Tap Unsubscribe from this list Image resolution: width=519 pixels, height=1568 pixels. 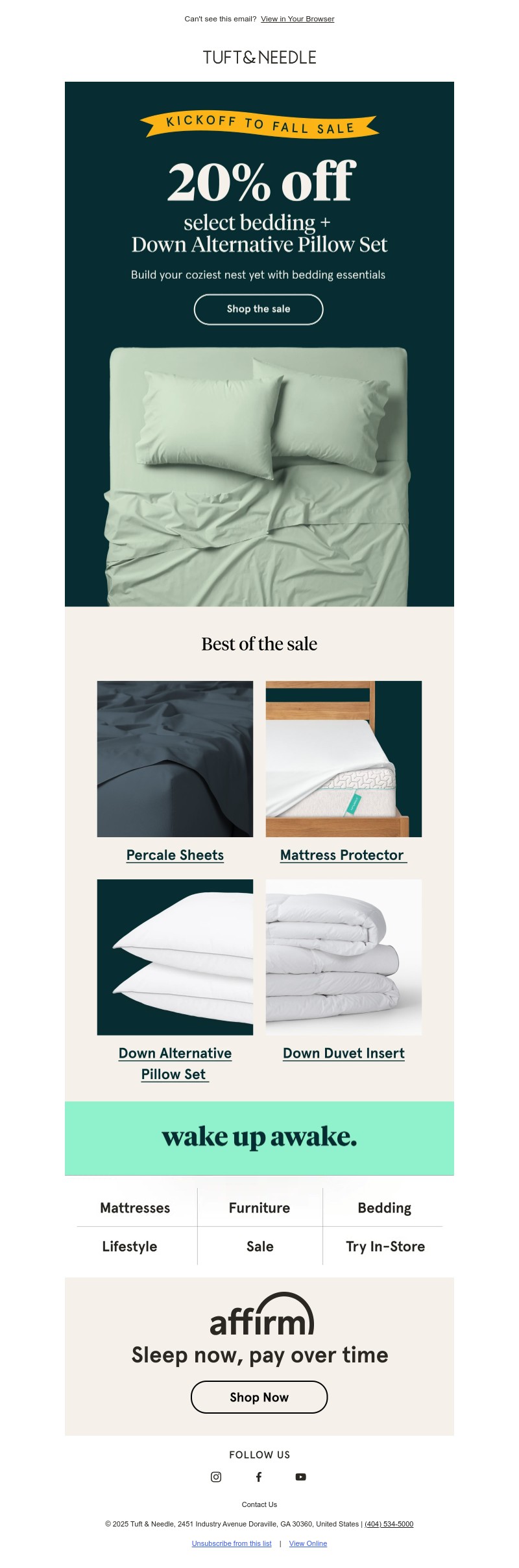coord(232,1543)
